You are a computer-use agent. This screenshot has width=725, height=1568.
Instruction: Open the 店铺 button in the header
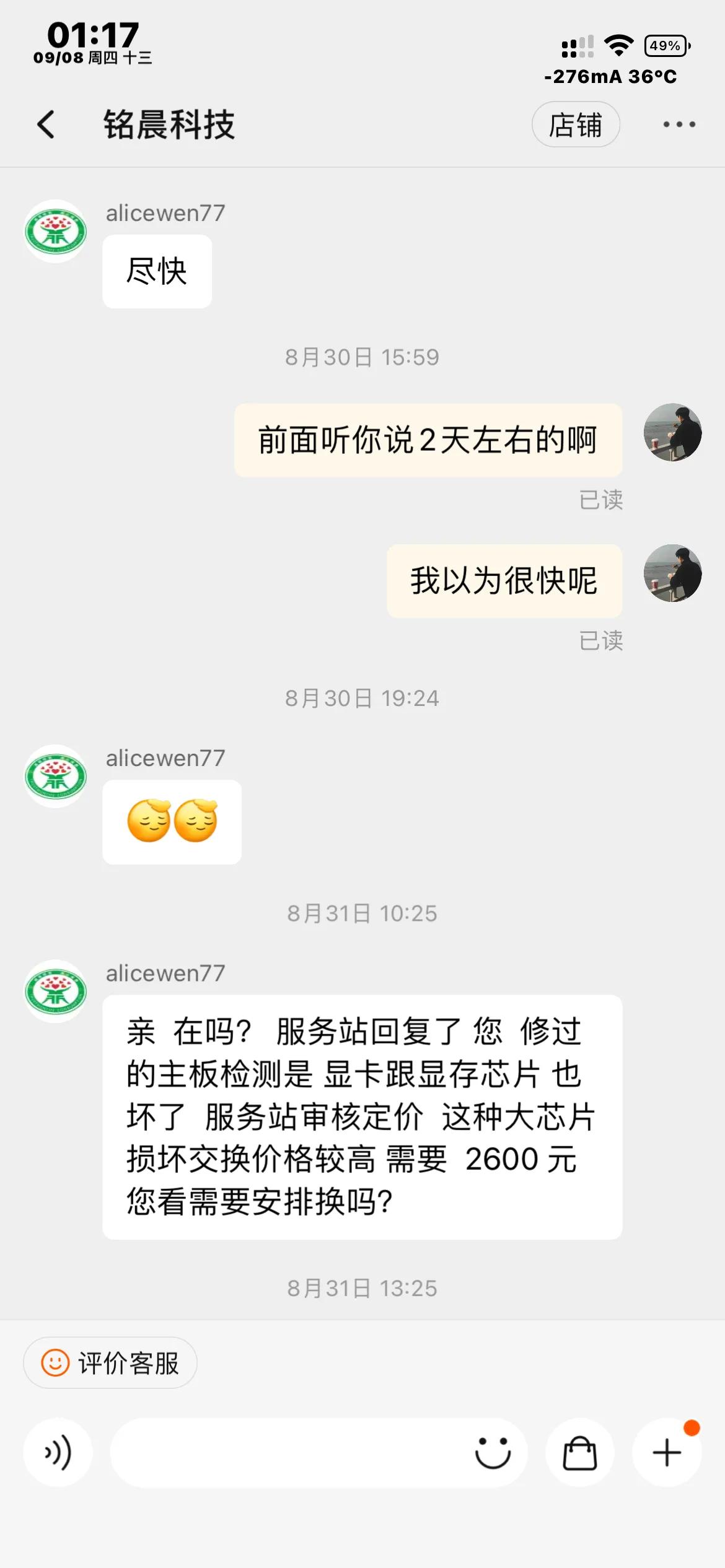576,124
